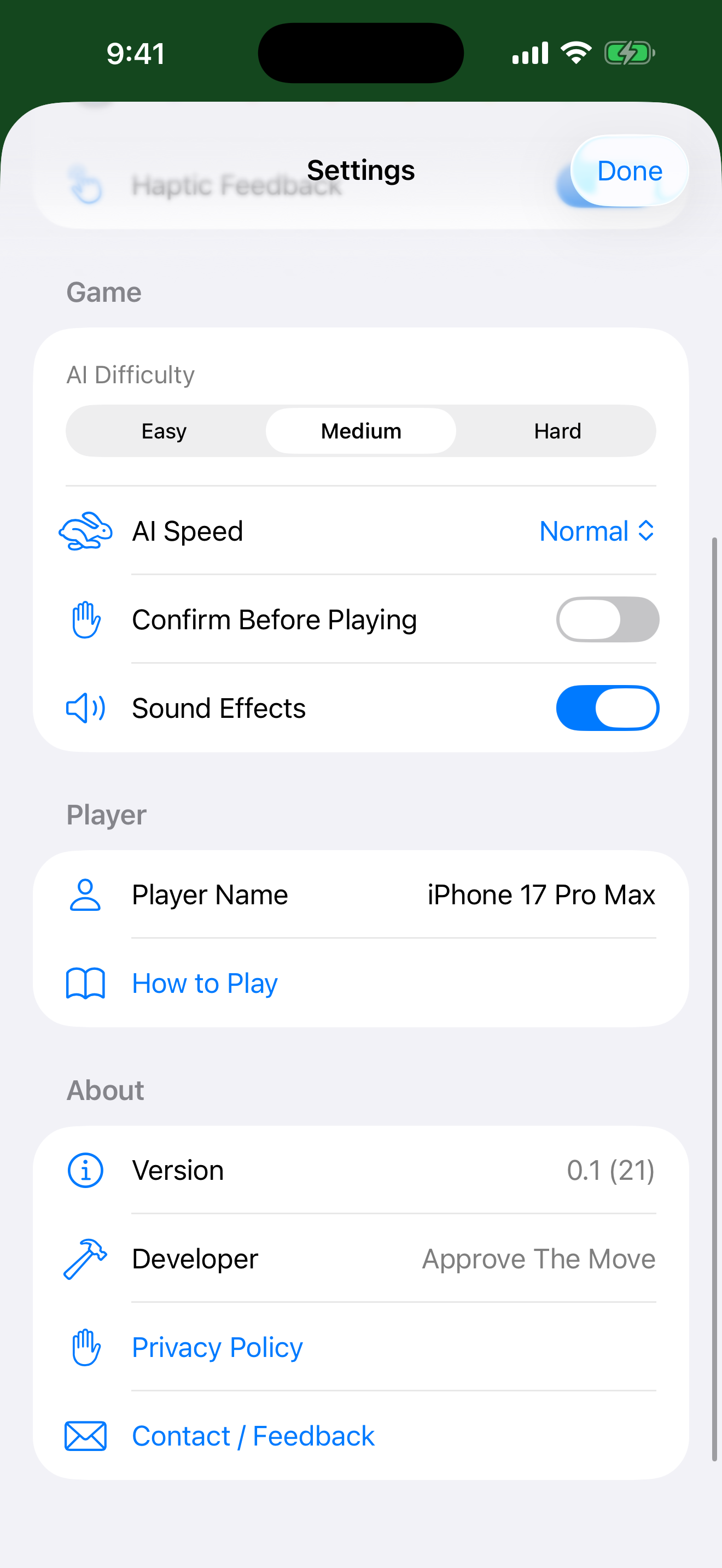Select Medium AI difficulty

(361, 431)
